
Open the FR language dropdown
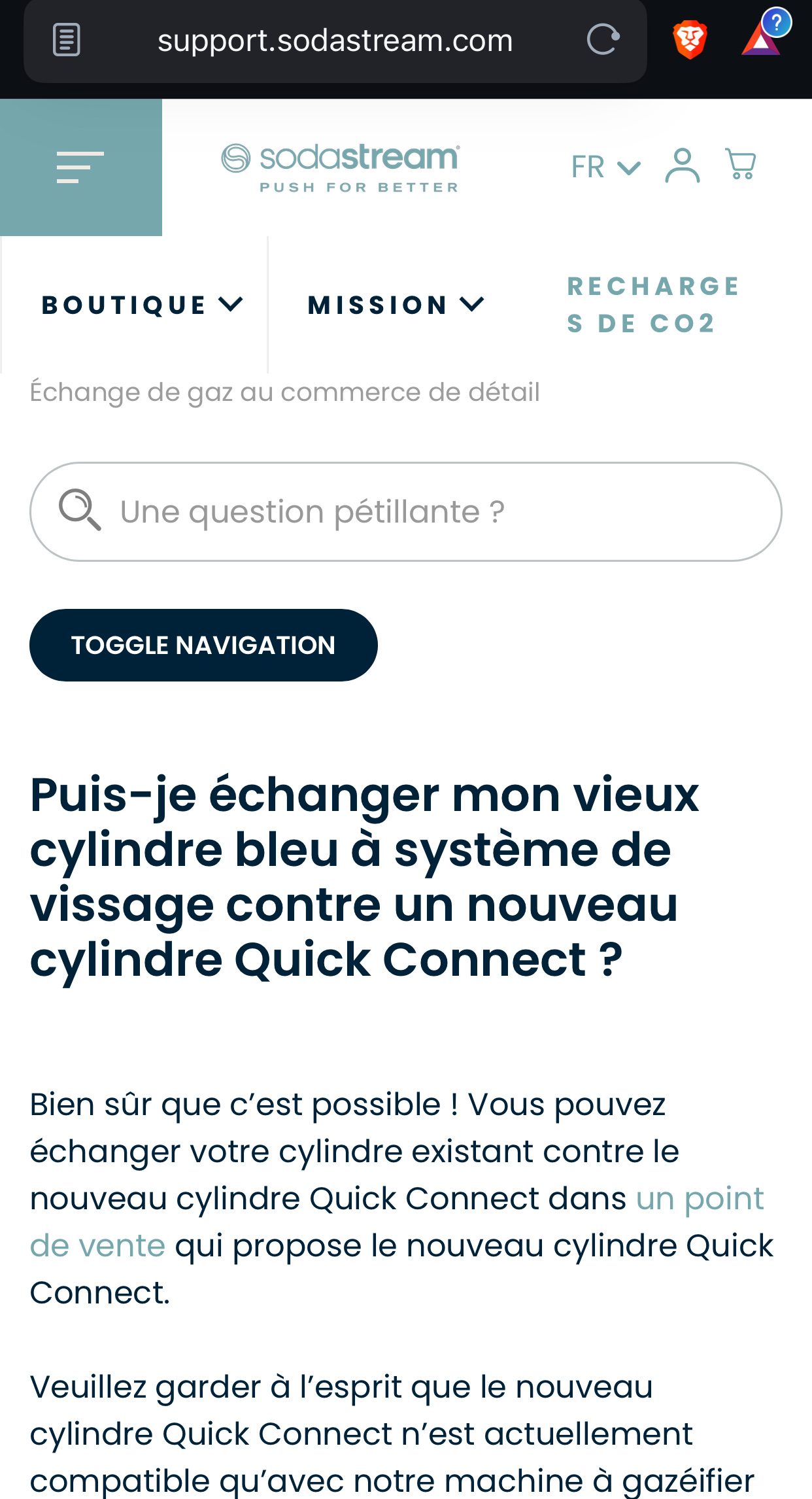point(605,167)
